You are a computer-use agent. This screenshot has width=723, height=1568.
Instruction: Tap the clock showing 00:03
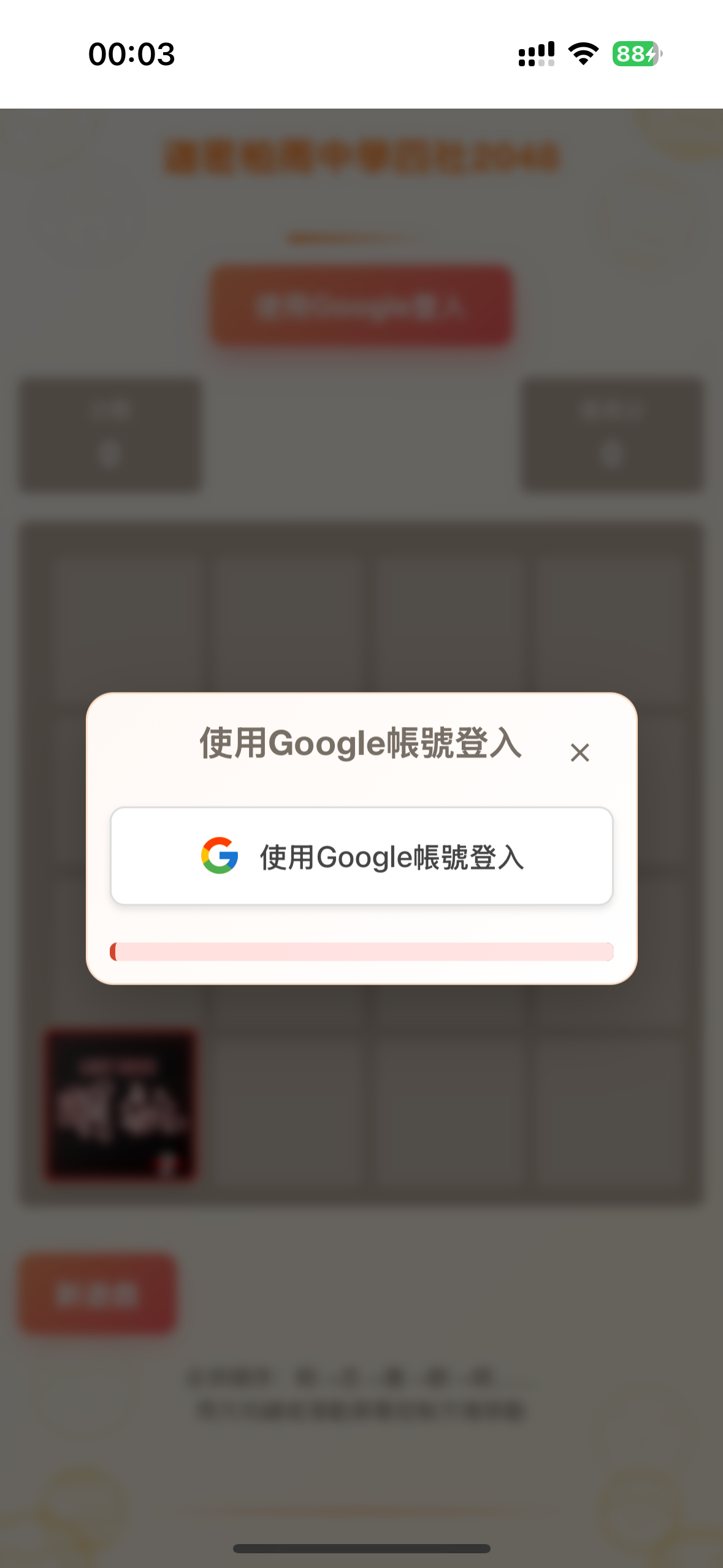(x=131, y=55)
